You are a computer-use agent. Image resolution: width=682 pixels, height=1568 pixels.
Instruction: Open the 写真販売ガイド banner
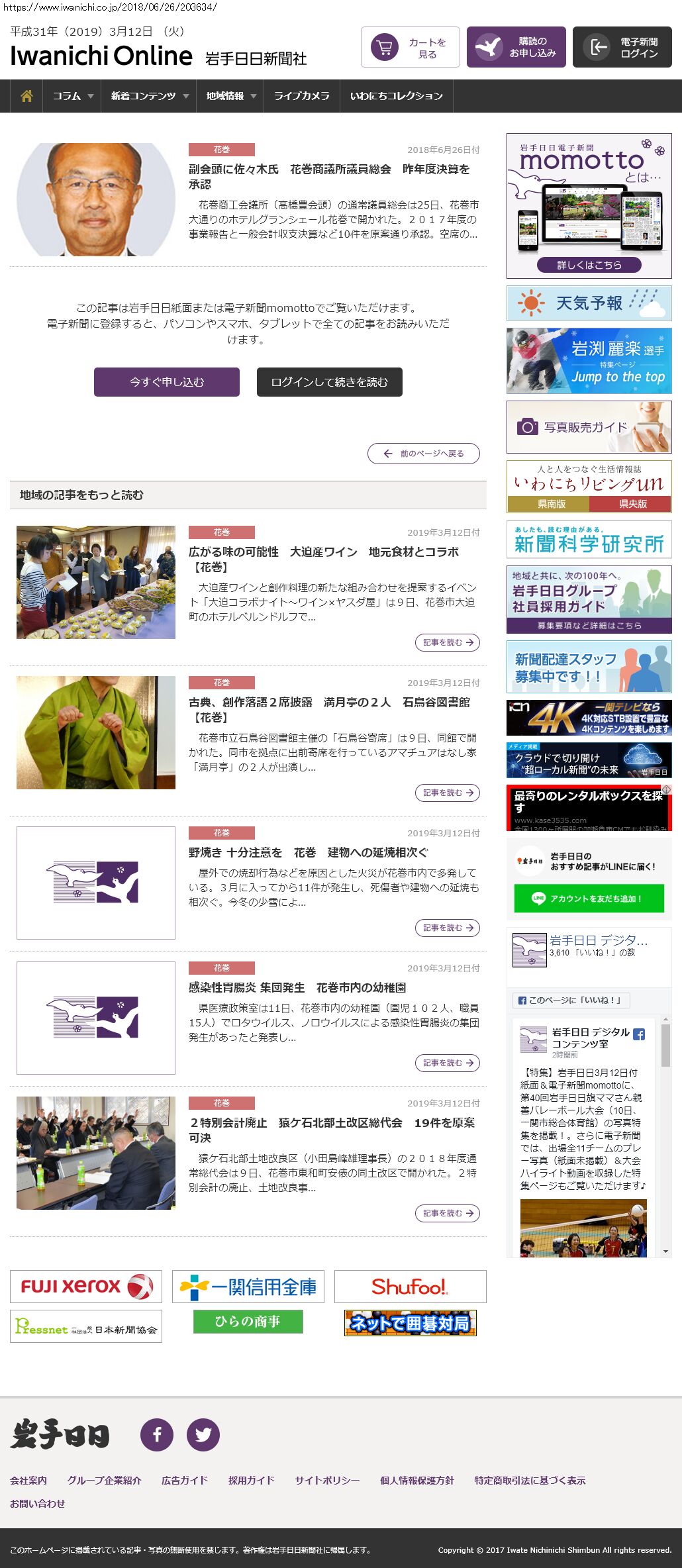point(589,427)
